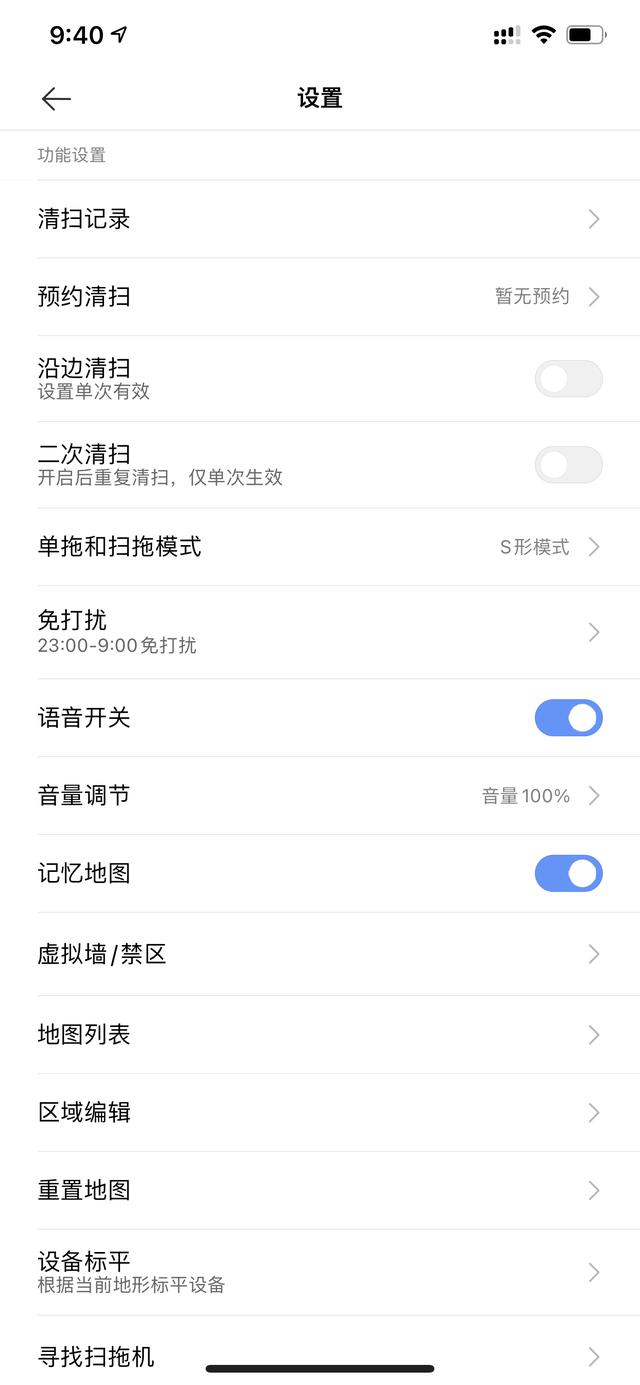Open 清扫记录 cleaning records
This screenshot has width=640, height=1385.
[320, 219]
